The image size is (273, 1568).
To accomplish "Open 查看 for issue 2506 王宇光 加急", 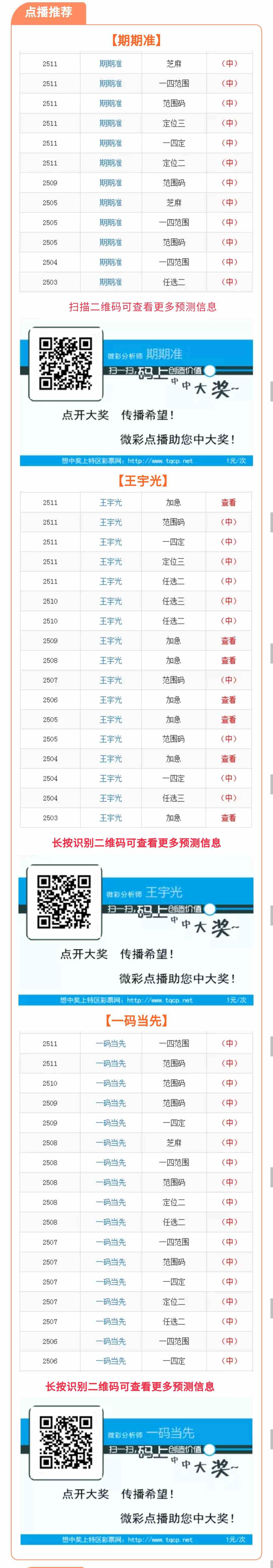I will coord(229,699).
